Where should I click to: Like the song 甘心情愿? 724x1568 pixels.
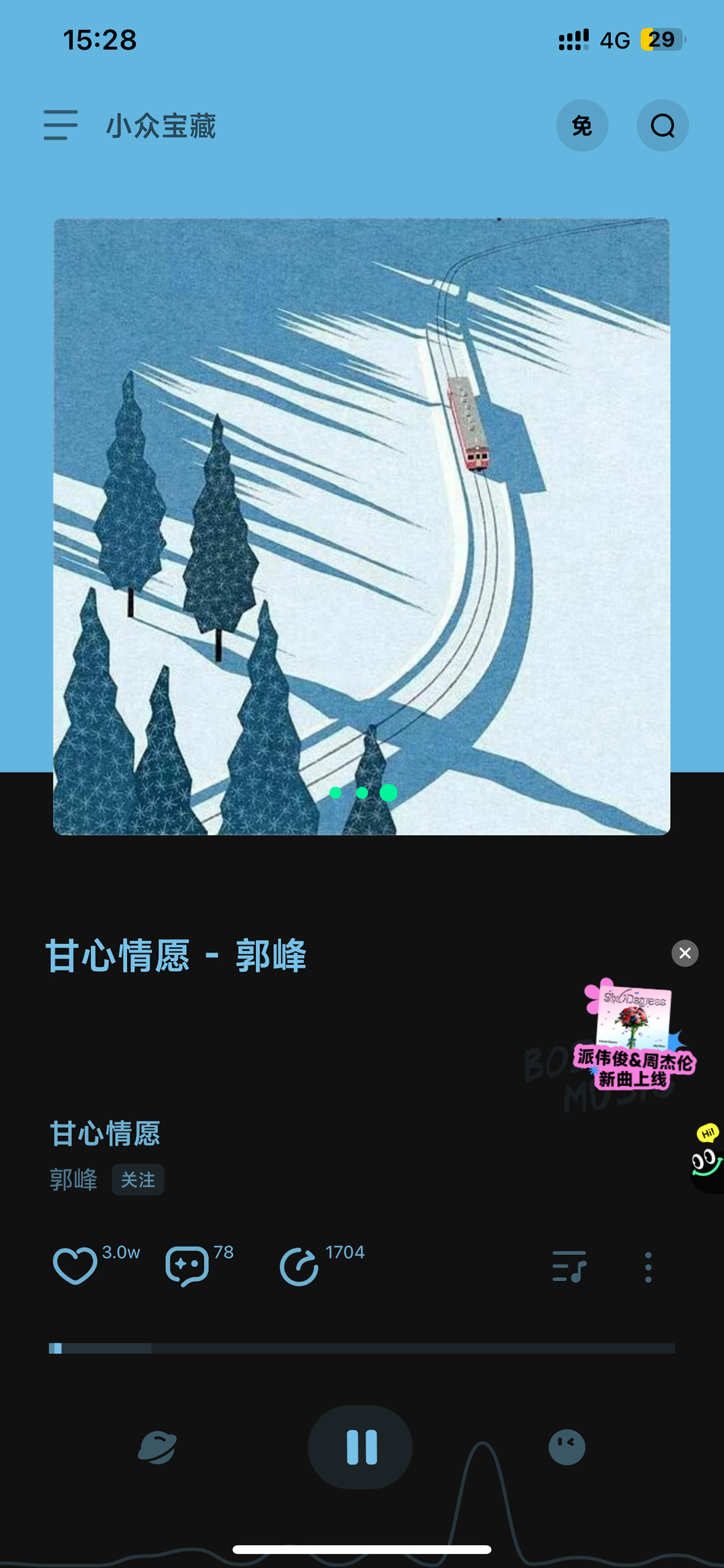click(x=75, y=1266)
